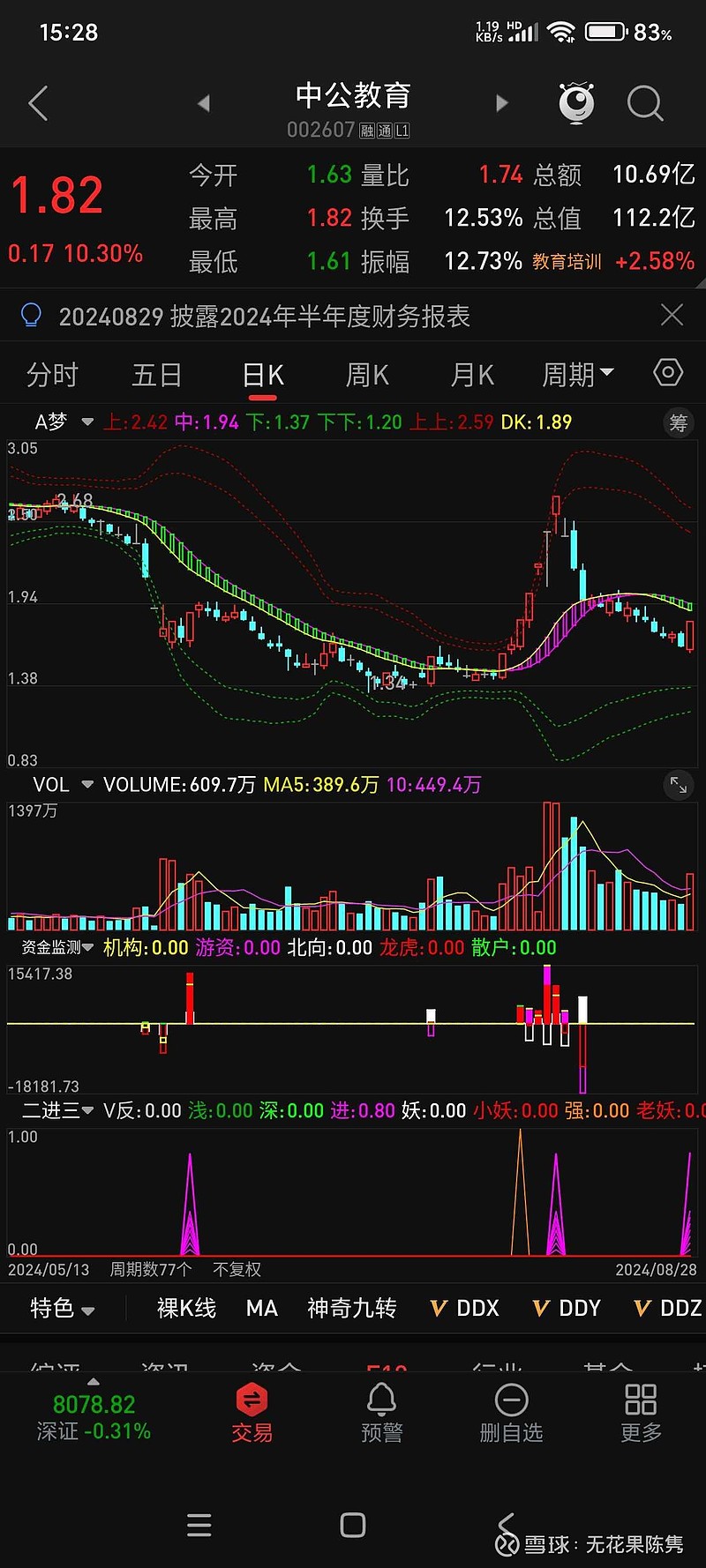Viewport: 706px width, 1568px height.
Task: Open the 交易 trade button
Action: coord(252,1413)
